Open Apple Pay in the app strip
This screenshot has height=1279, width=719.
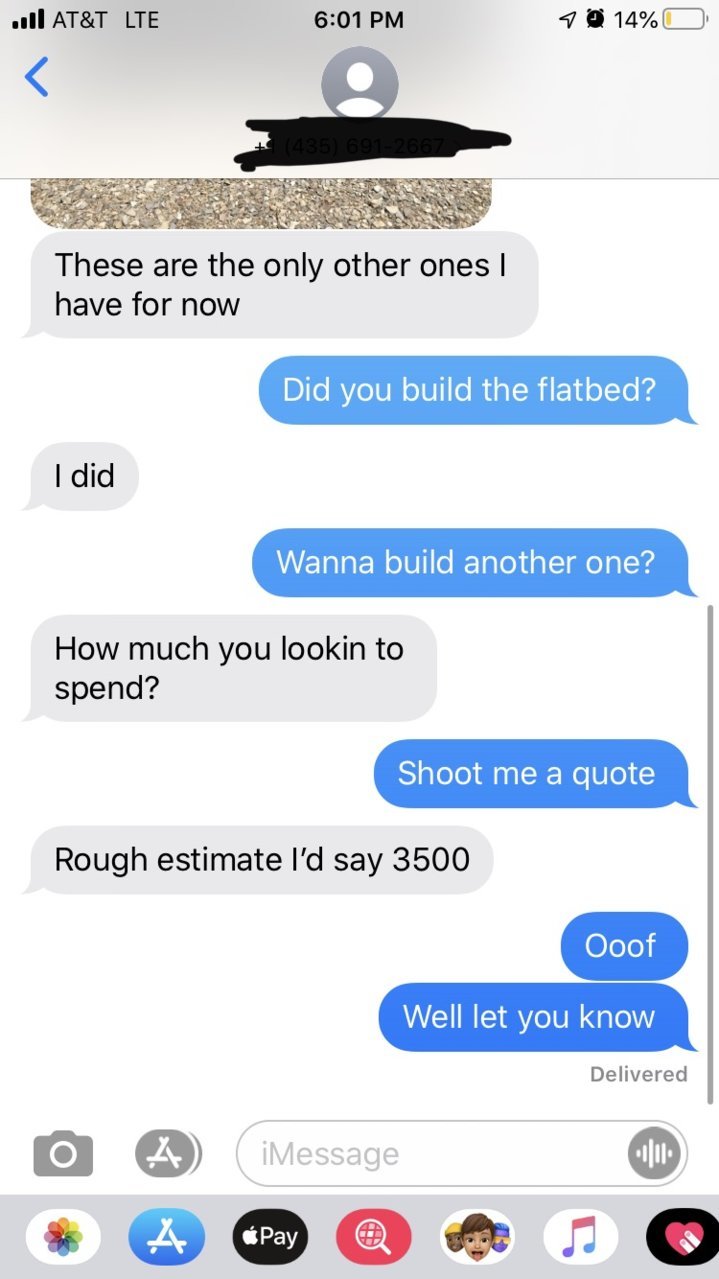(x=270, y=1237)
